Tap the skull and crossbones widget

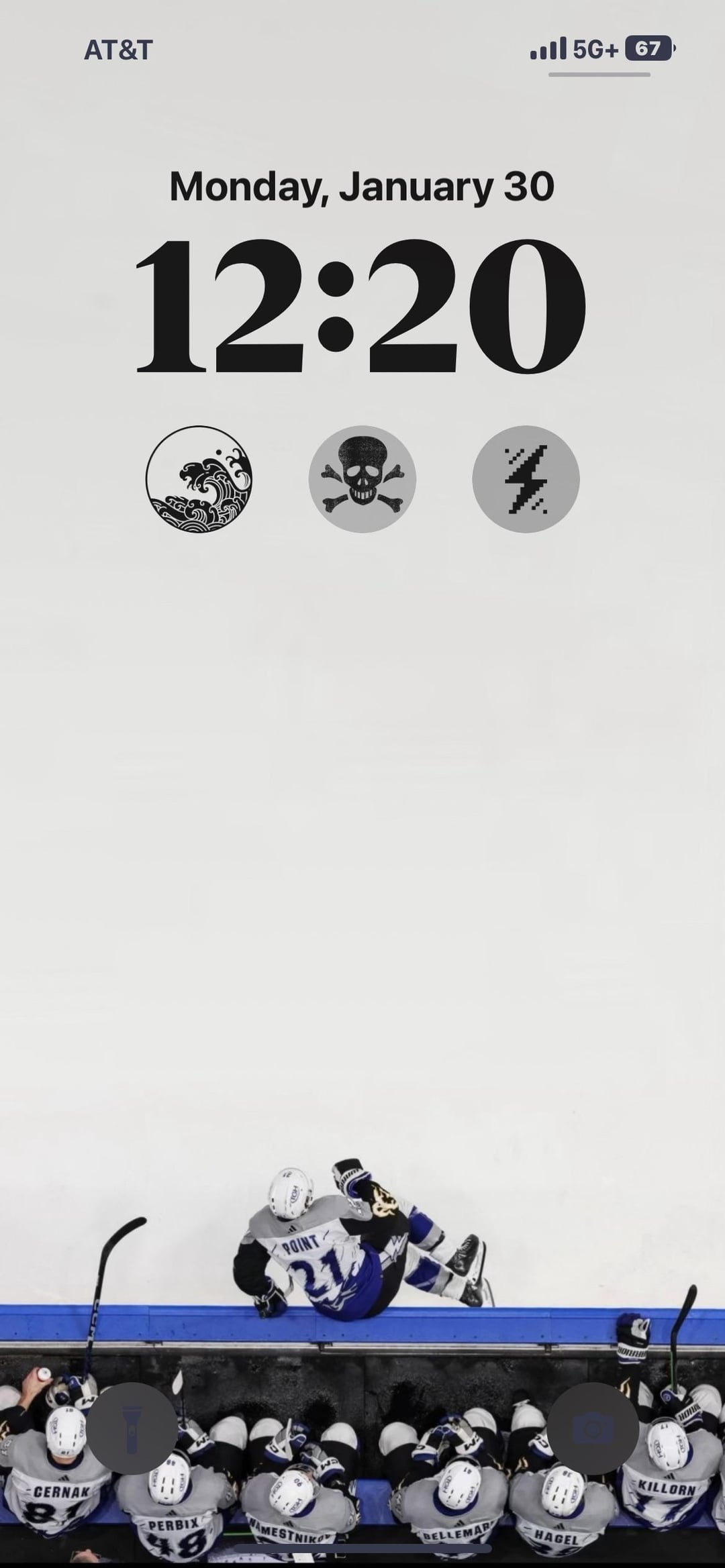362,479
